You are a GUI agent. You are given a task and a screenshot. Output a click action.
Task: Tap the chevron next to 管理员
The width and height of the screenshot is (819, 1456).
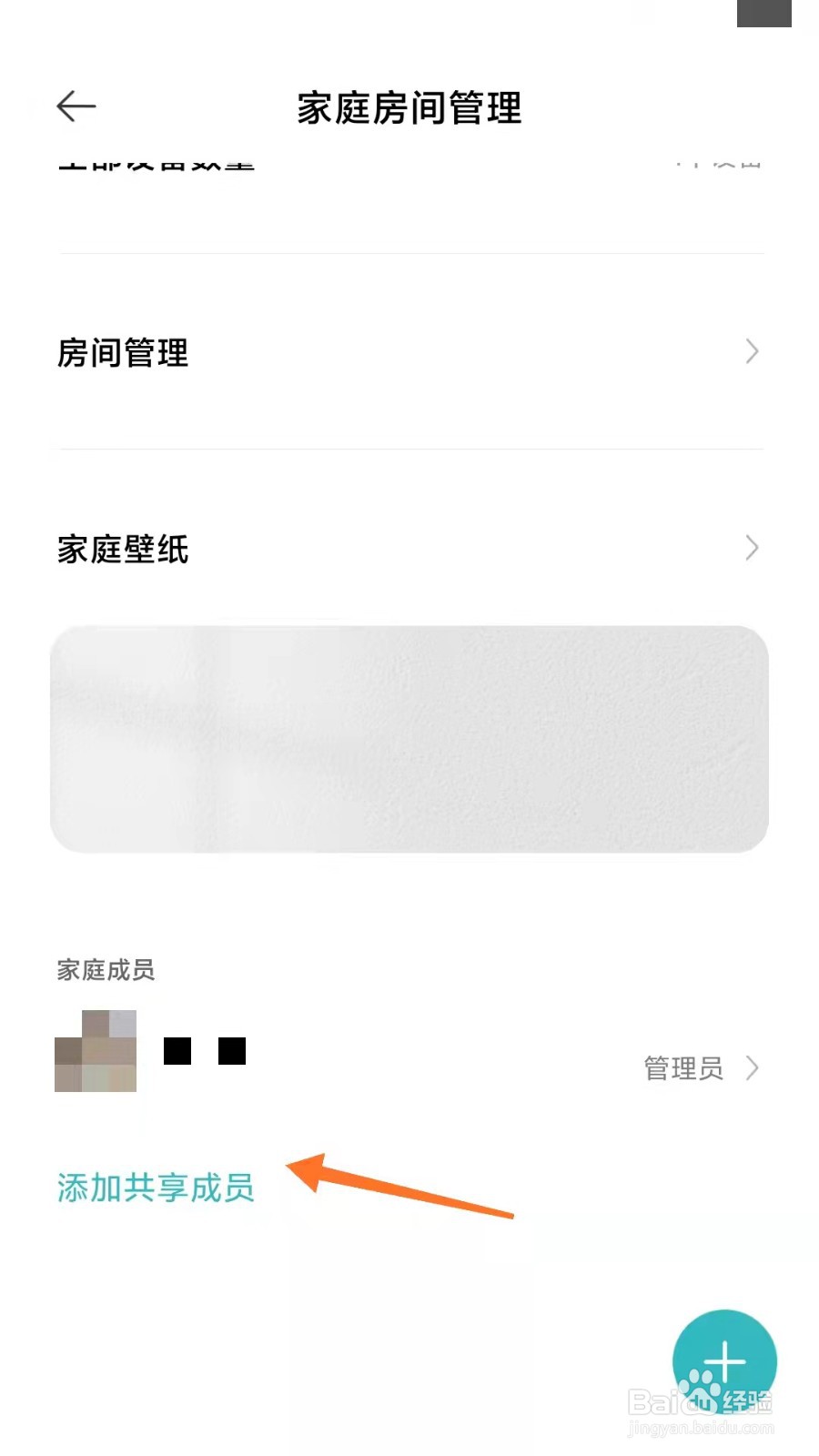tap(753, 1067)
